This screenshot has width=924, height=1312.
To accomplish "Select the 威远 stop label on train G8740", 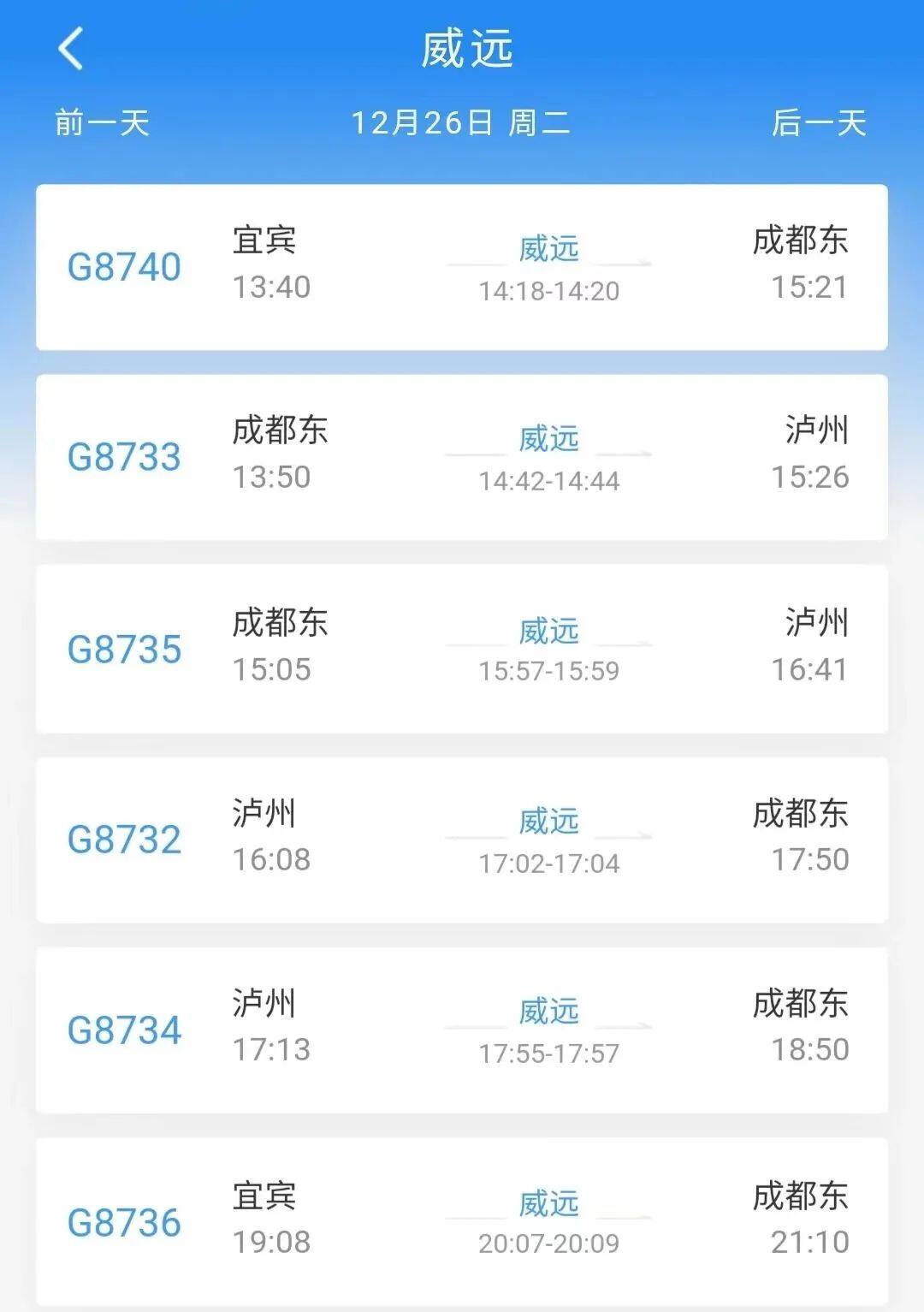I will pyautogui.click(x=550, y=250).
